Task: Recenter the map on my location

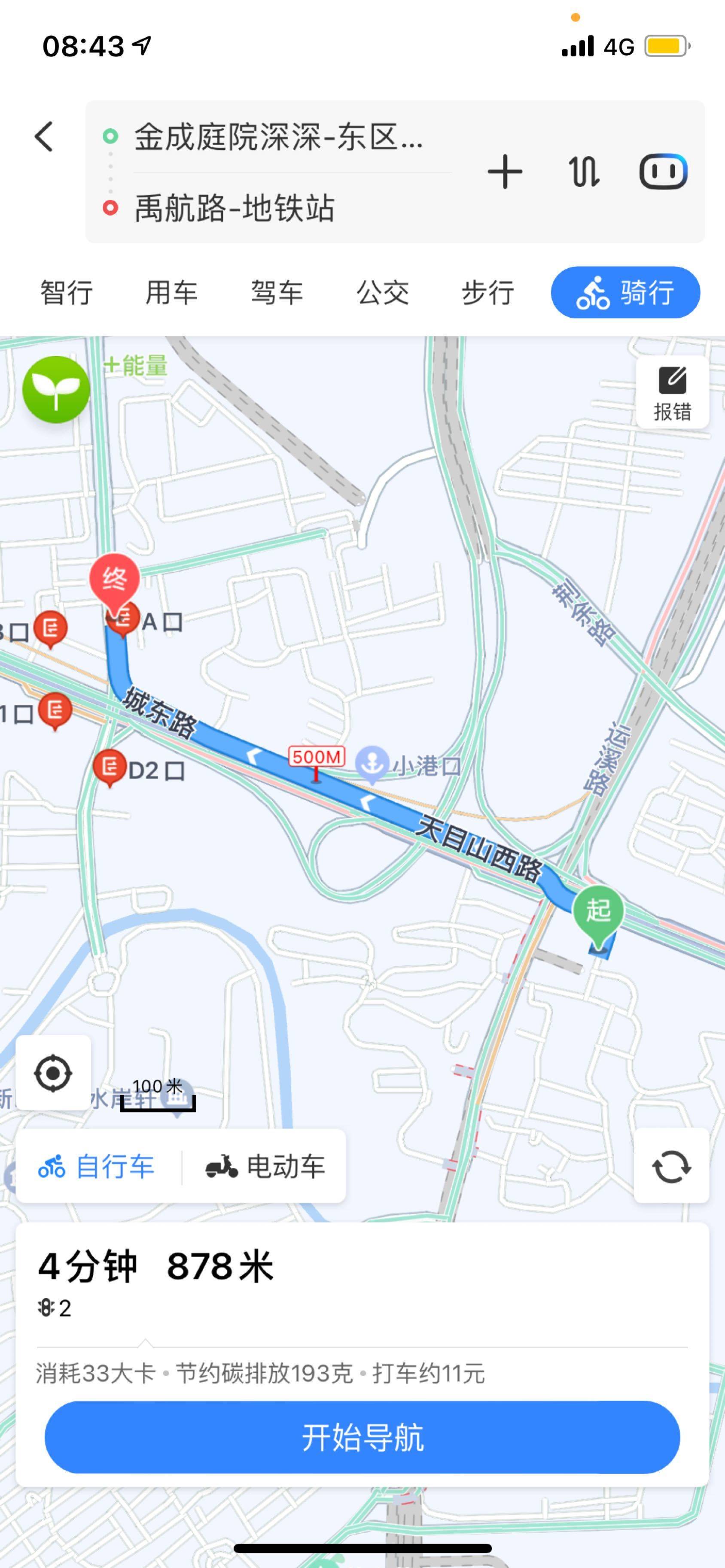Action: (x=53, y=1073)
